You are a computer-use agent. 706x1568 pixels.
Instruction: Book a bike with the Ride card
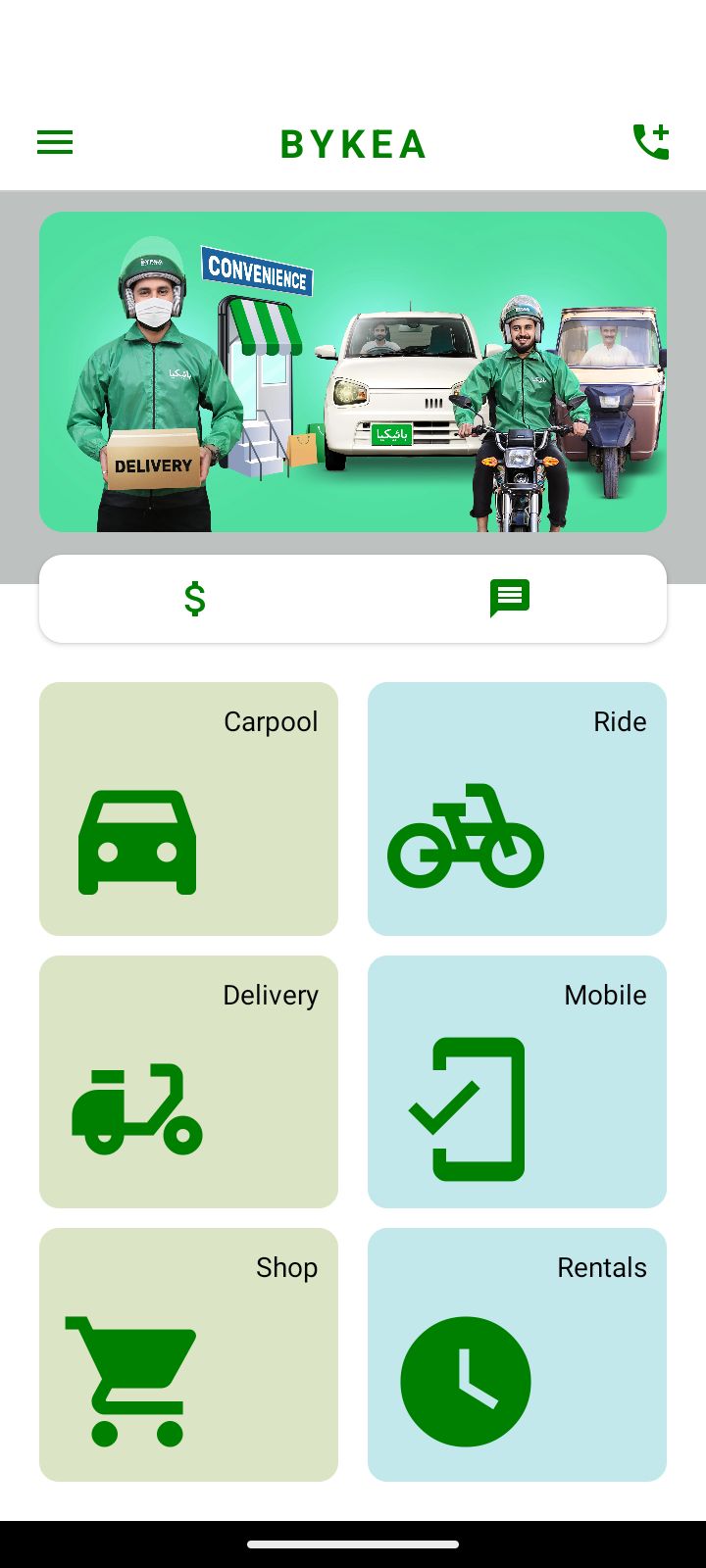point(517,808)
